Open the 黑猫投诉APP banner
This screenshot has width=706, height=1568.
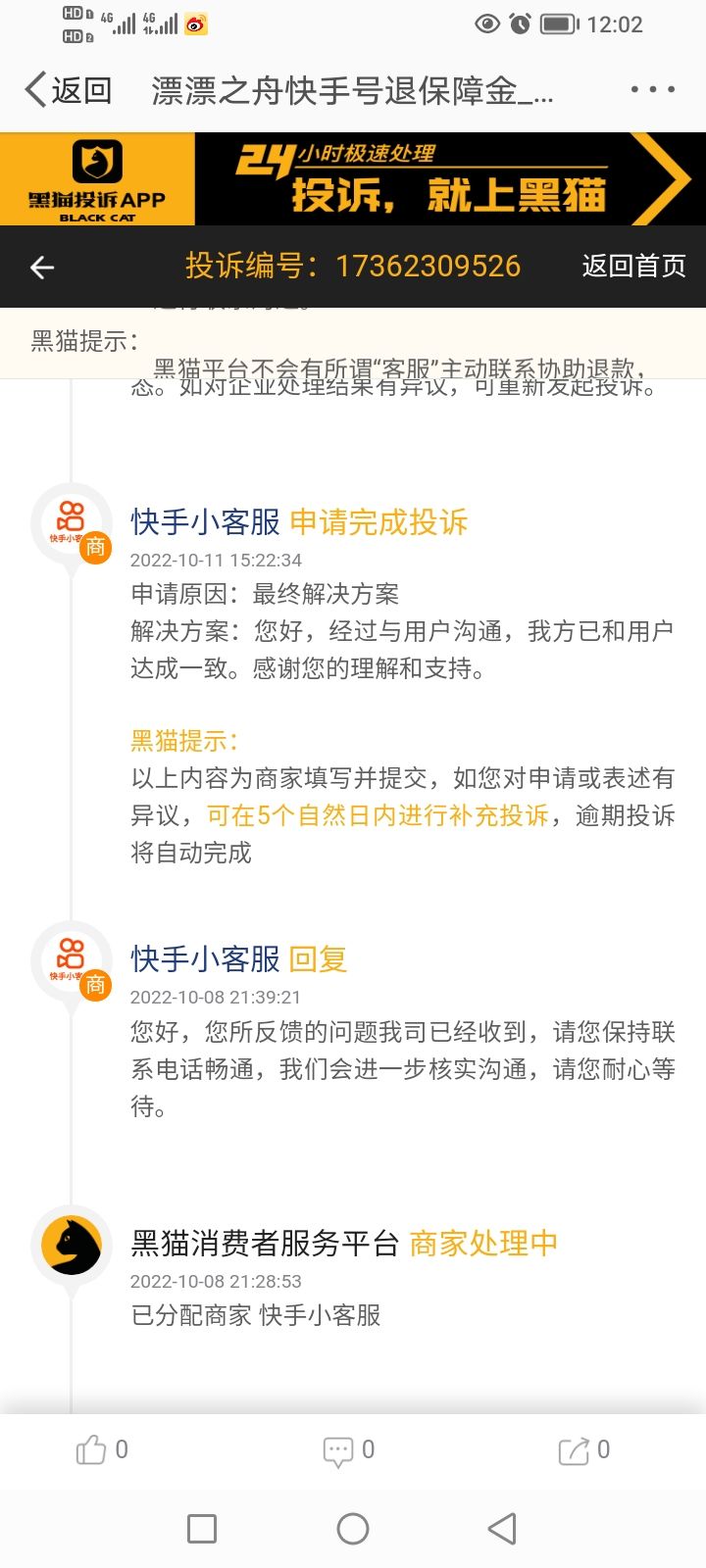click(353, 179)
